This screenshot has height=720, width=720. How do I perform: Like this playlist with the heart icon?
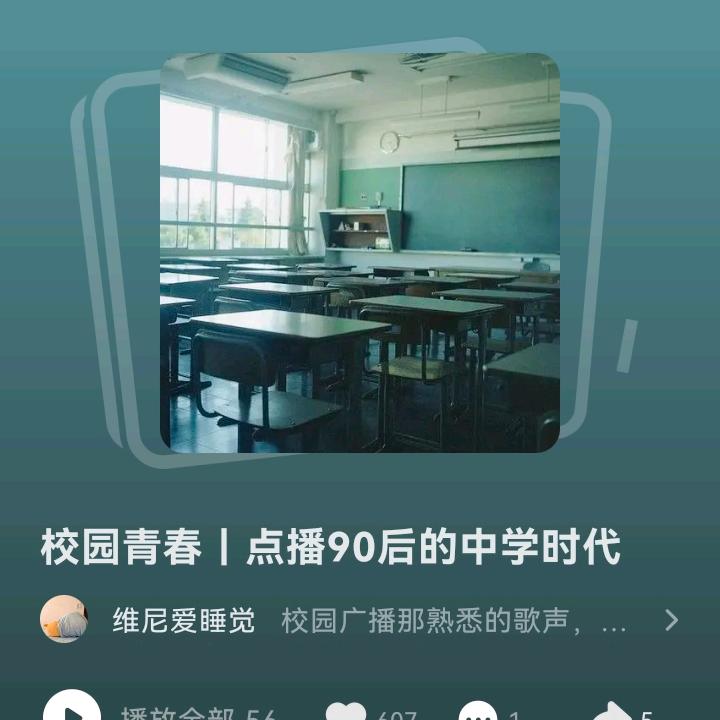pos(346,712)
